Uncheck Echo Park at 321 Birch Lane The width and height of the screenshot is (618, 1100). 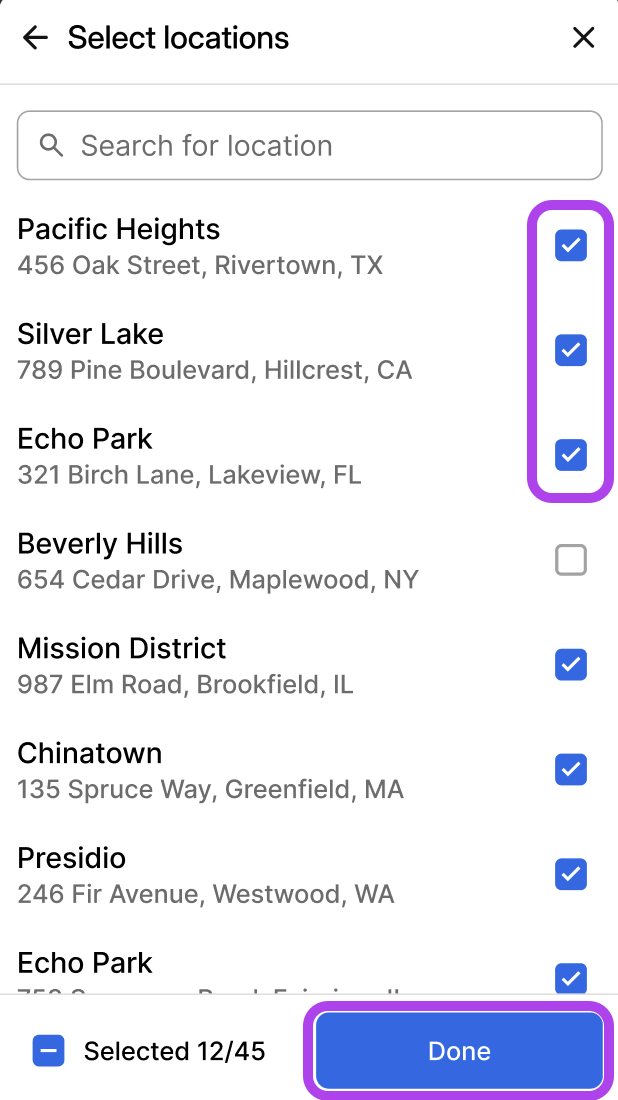point(571,455)
